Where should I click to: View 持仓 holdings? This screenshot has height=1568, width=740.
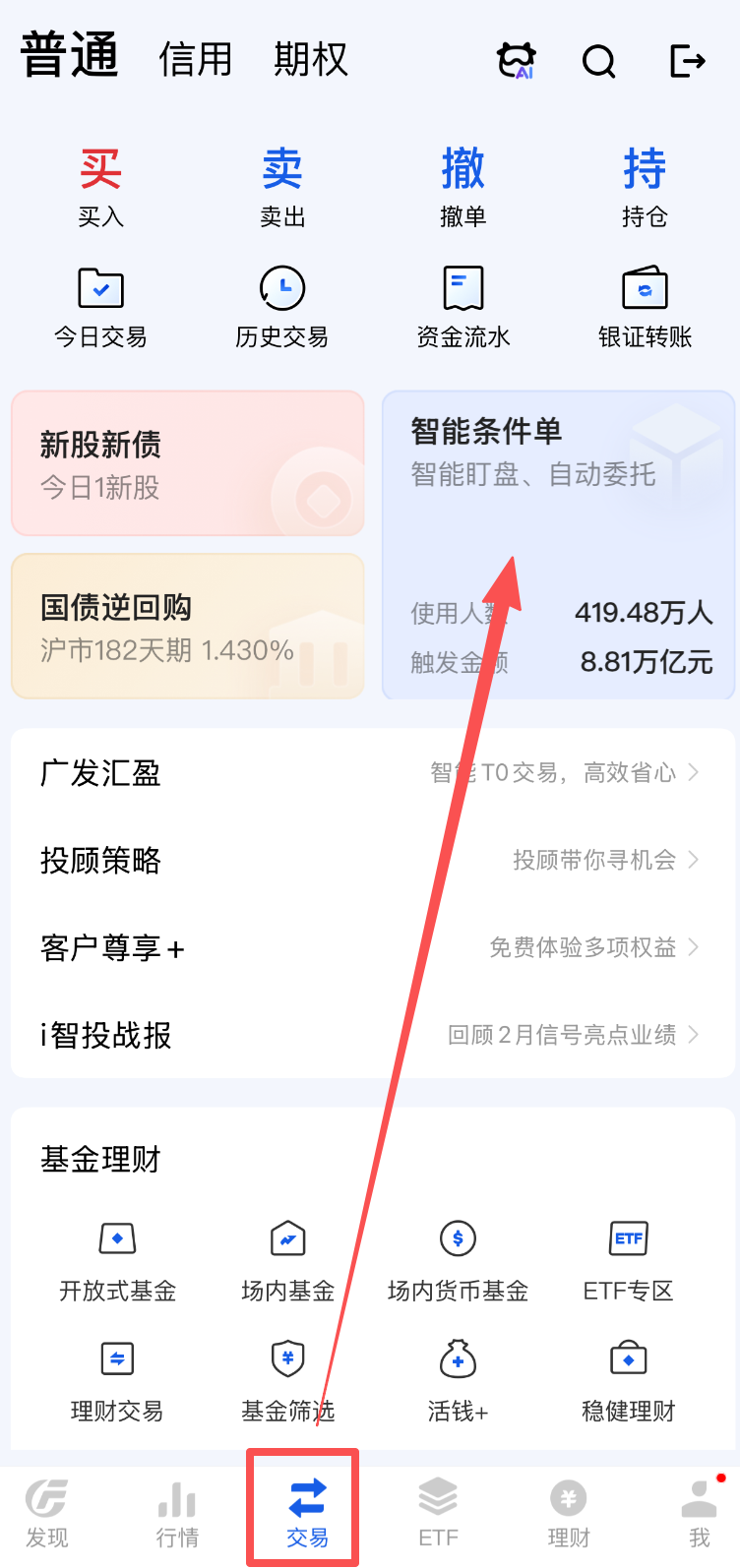point(645,187)
